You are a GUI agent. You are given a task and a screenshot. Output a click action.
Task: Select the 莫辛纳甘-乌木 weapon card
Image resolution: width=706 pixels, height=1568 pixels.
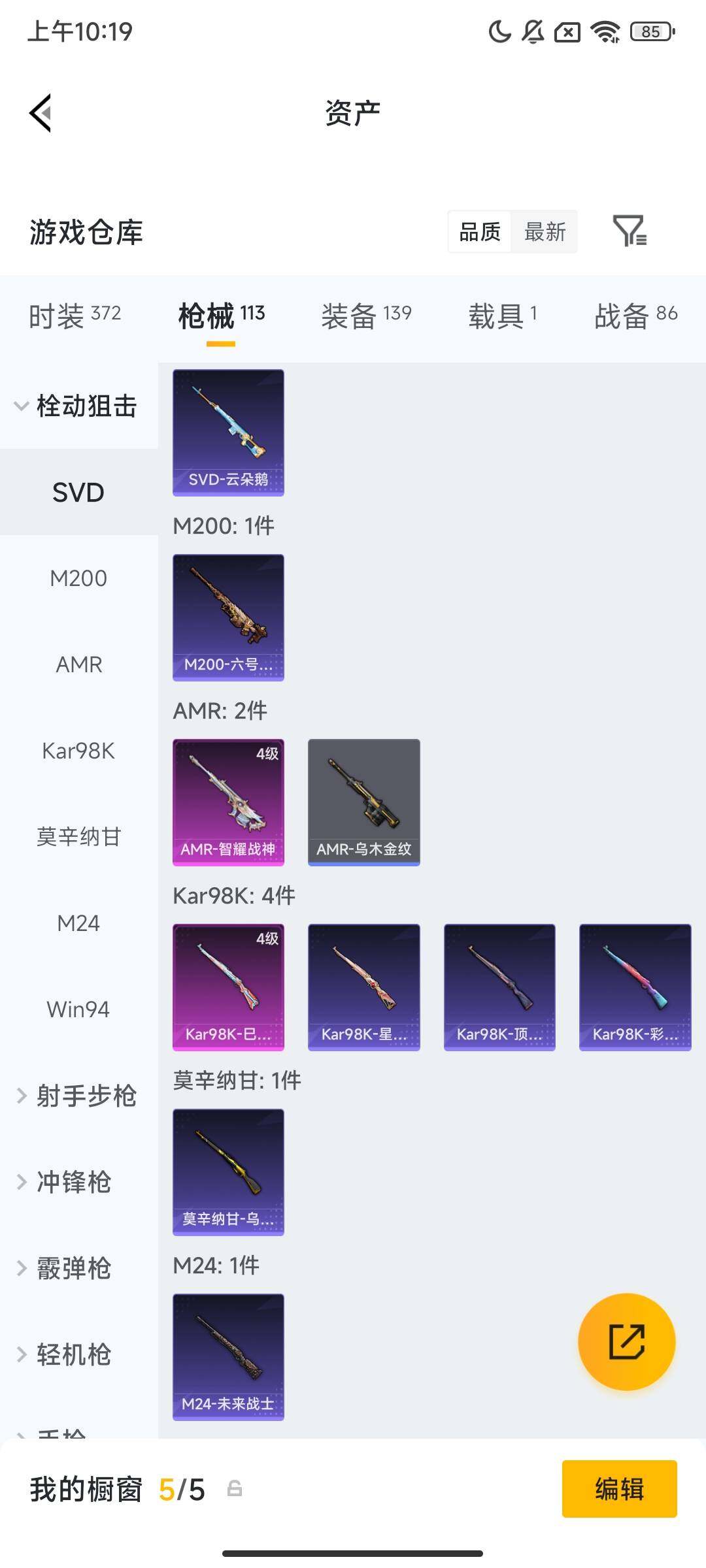tap(227, 1173)
